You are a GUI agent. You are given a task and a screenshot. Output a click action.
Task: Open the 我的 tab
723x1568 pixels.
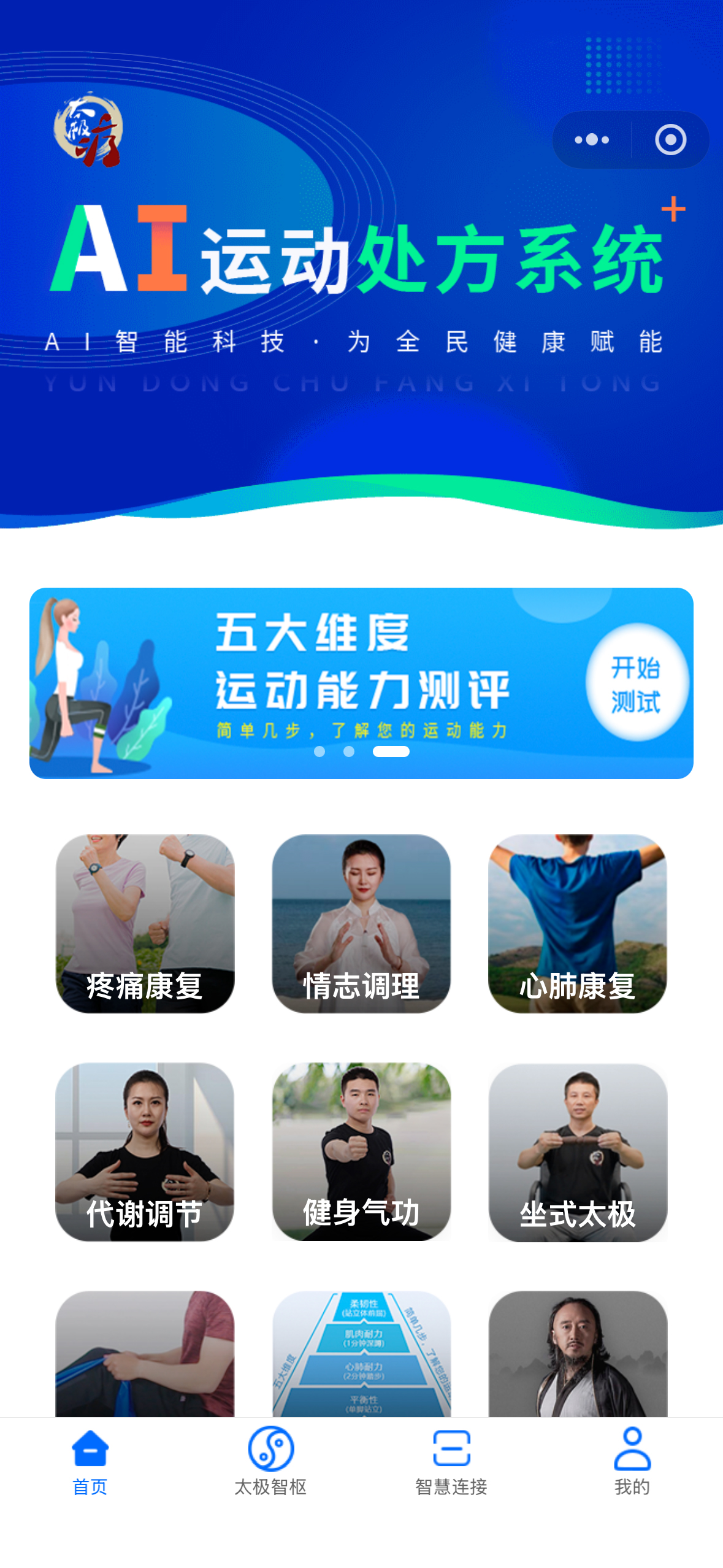click(632, 1460)
